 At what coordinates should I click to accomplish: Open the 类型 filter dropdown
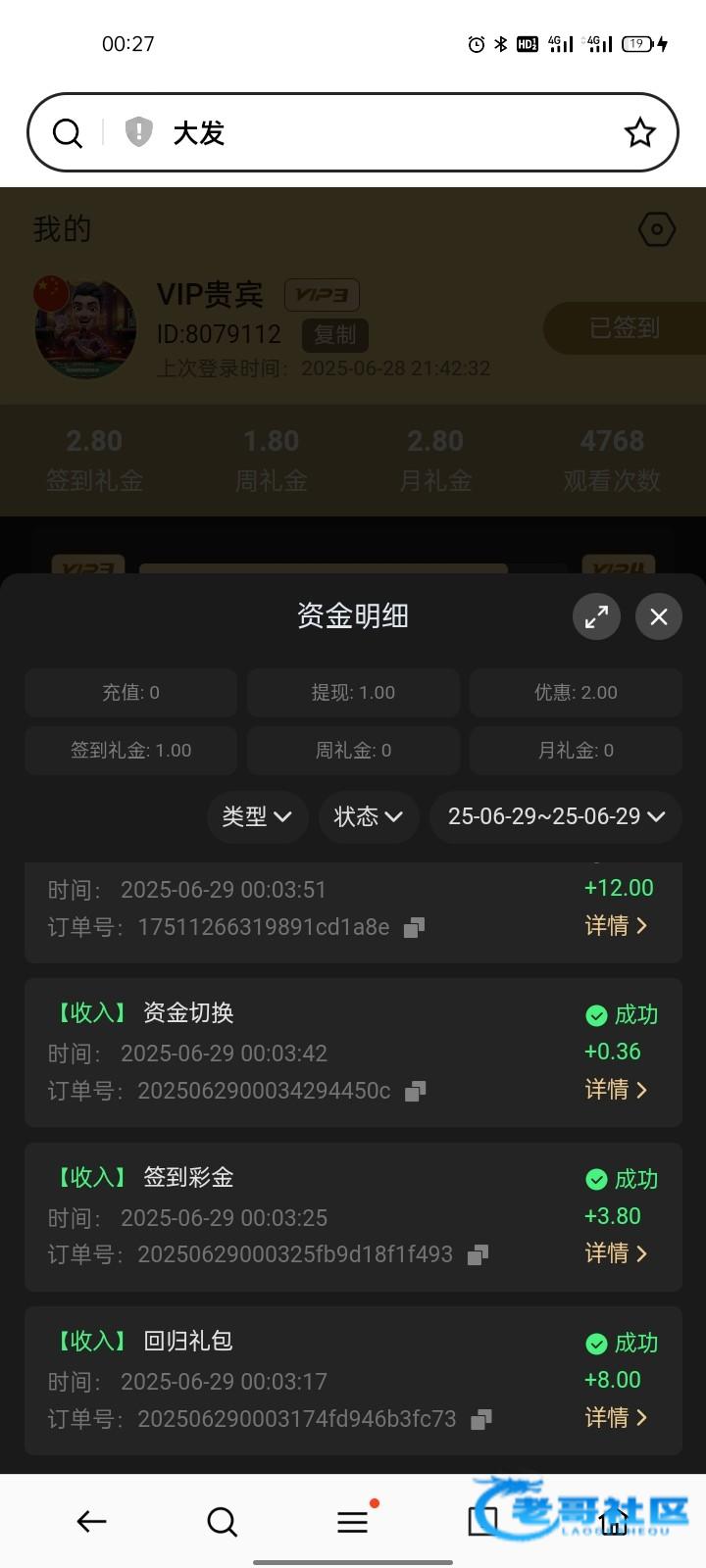pyautogui.click(x=257, y=816)
